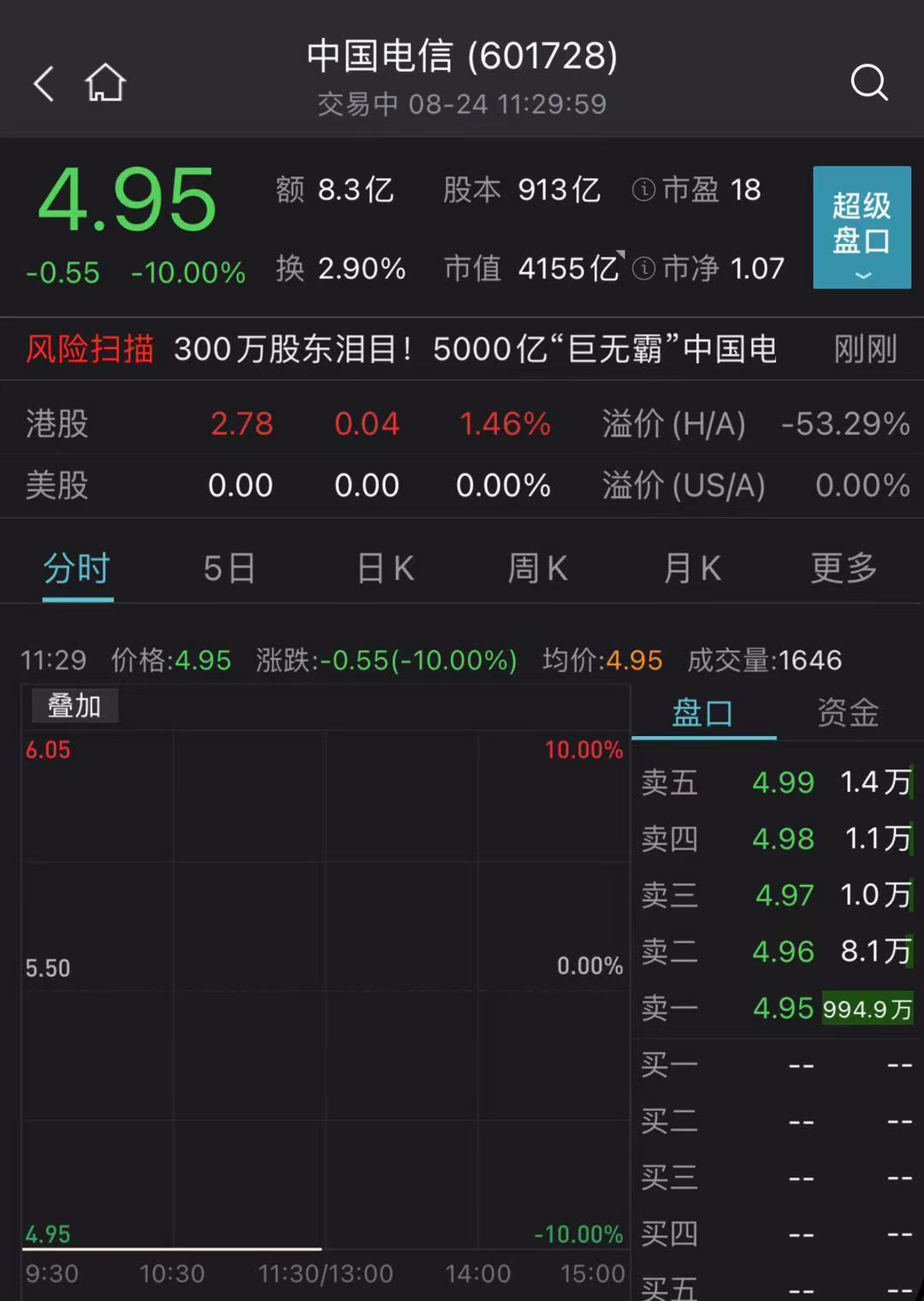Screen dimensions: 924x1301
Task: Switch to the 资金 tab
Action: (x=848, y=712)
